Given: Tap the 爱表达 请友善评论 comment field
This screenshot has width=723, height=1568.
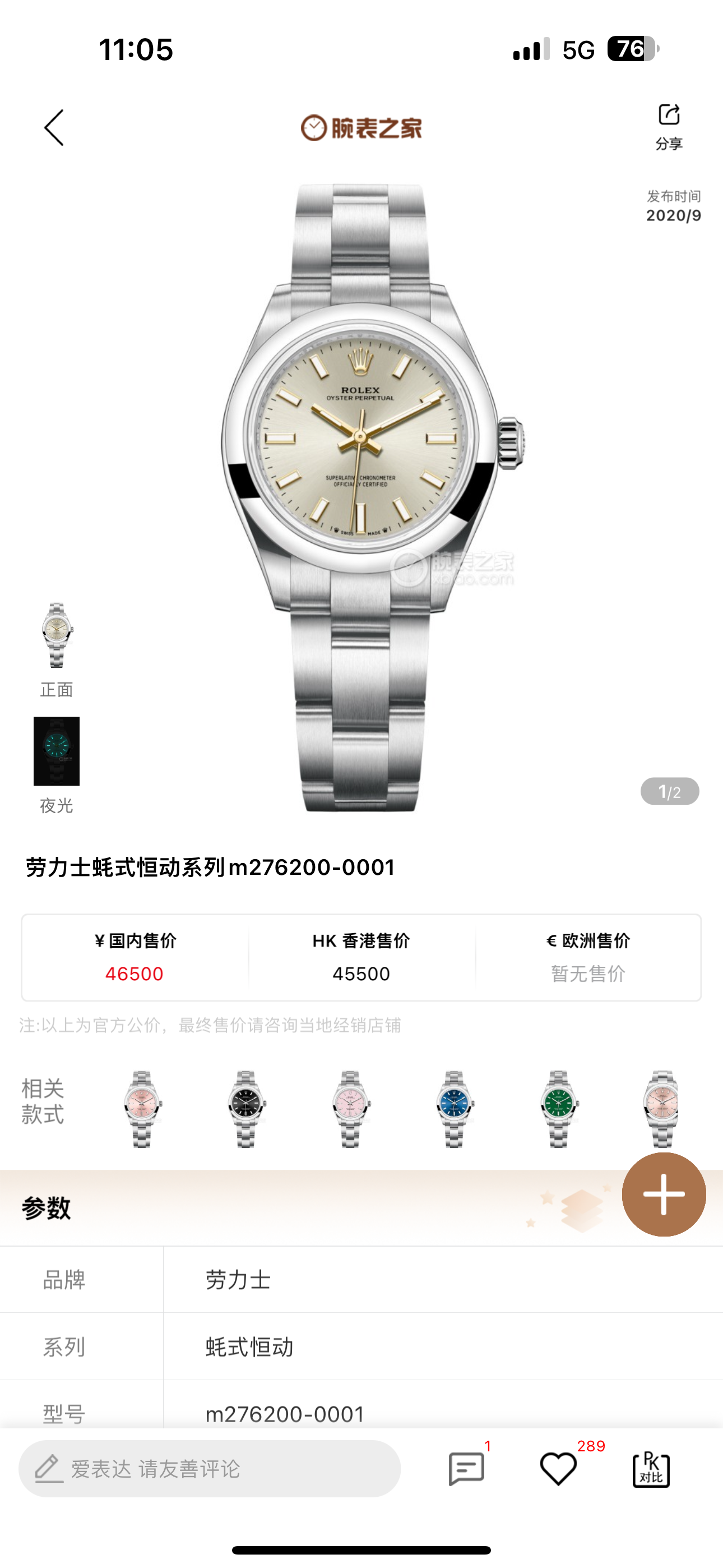Looking at the screenshot, I should (210, 1469).
